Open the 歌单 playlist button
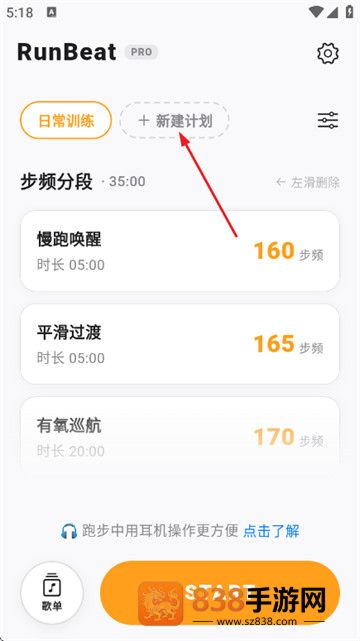 52,592
